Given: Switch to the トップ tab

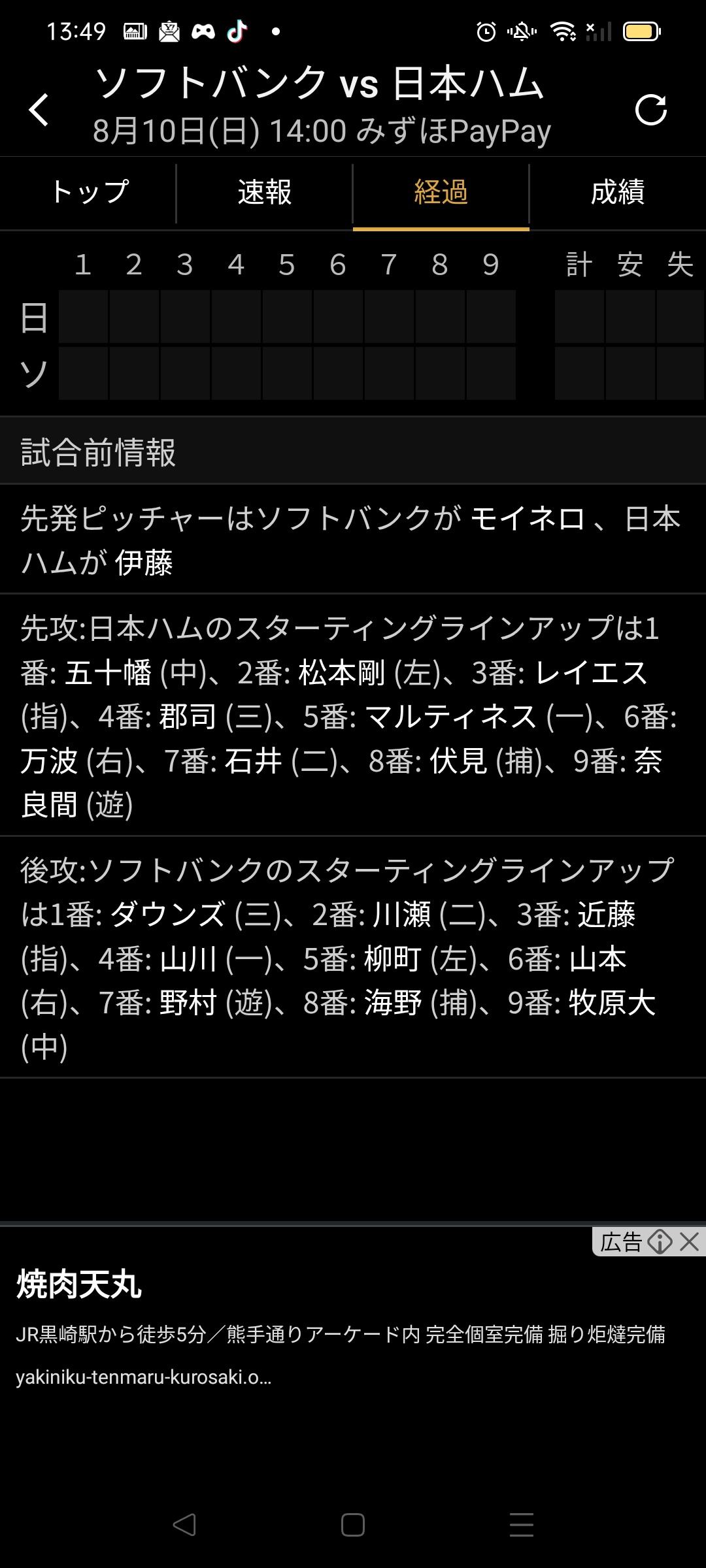Looking at the screenshot, I should coord(90,193).
